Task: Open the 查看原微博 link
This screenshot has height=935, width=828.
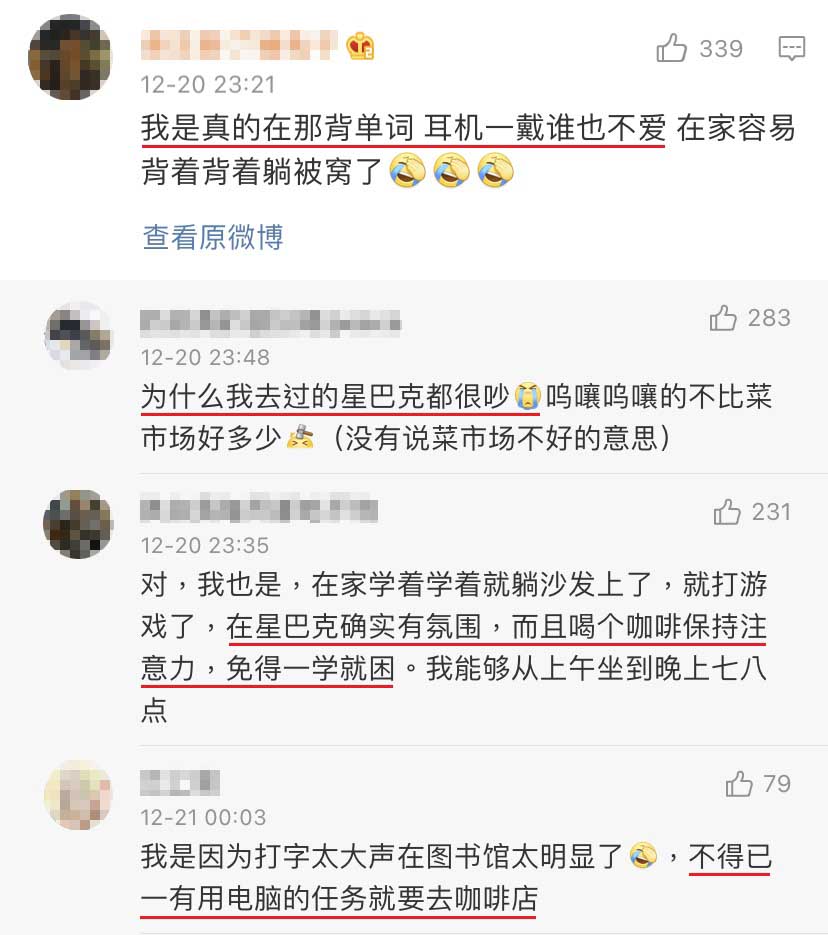Action: point(213,237)
